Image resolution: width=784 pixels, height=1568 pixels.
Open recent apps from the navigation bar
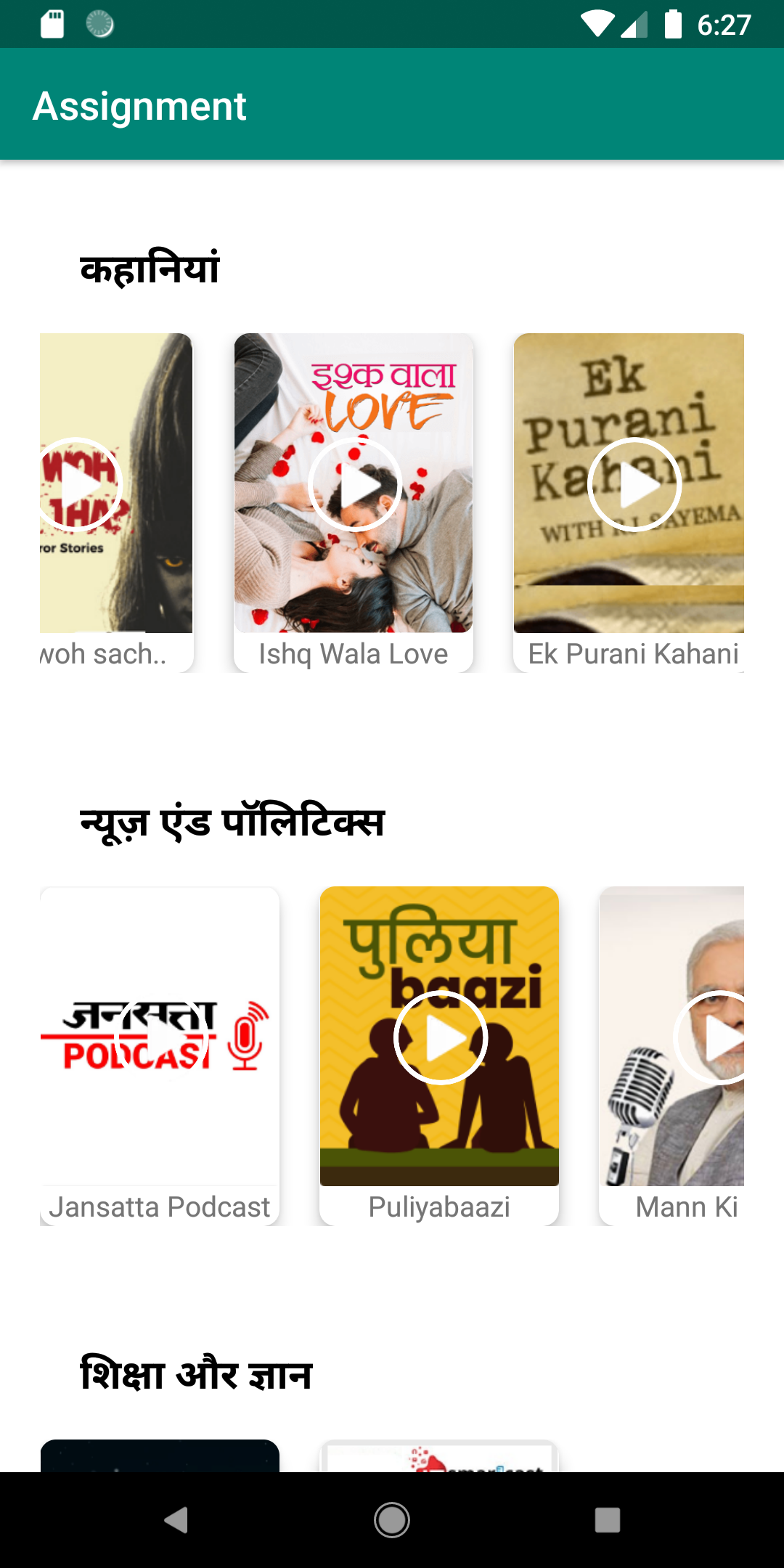point(607,1519)
